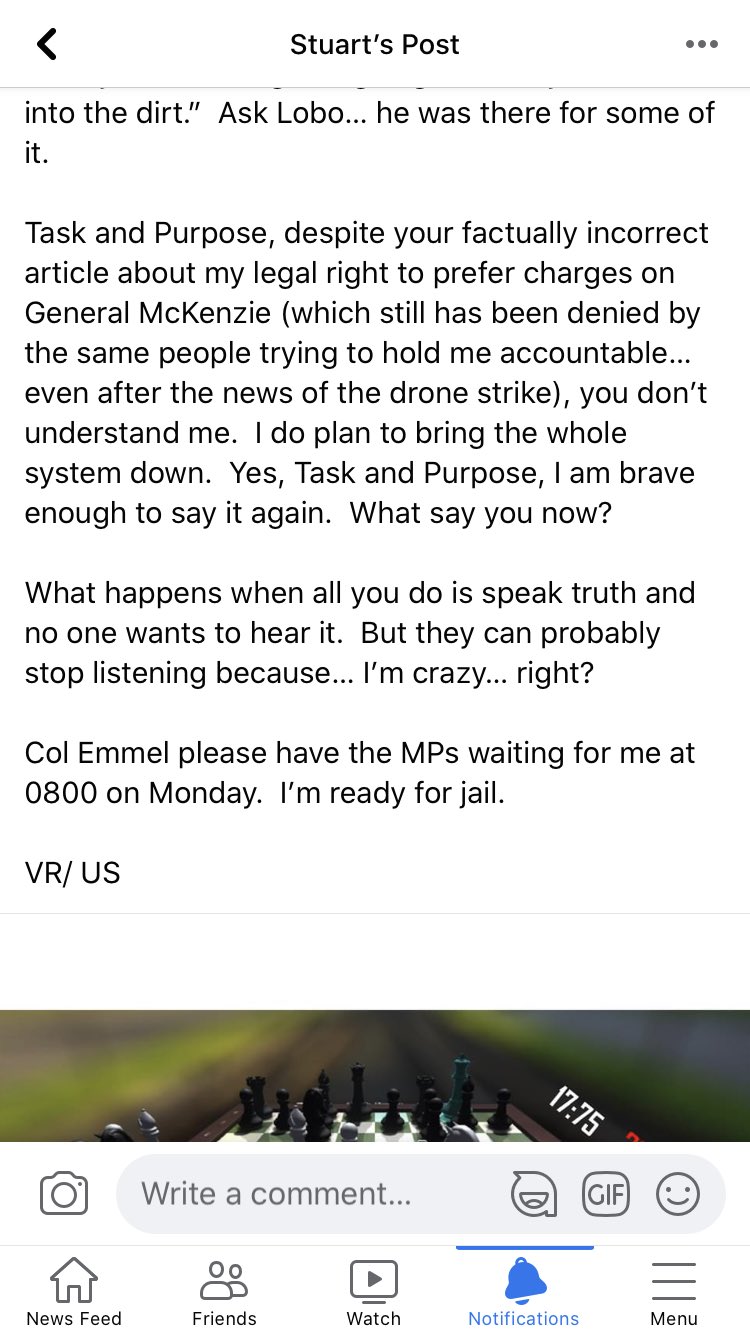The image size is (750, 1334).
Task: Open the chess video attached to the post
Action: [375, 1075]
